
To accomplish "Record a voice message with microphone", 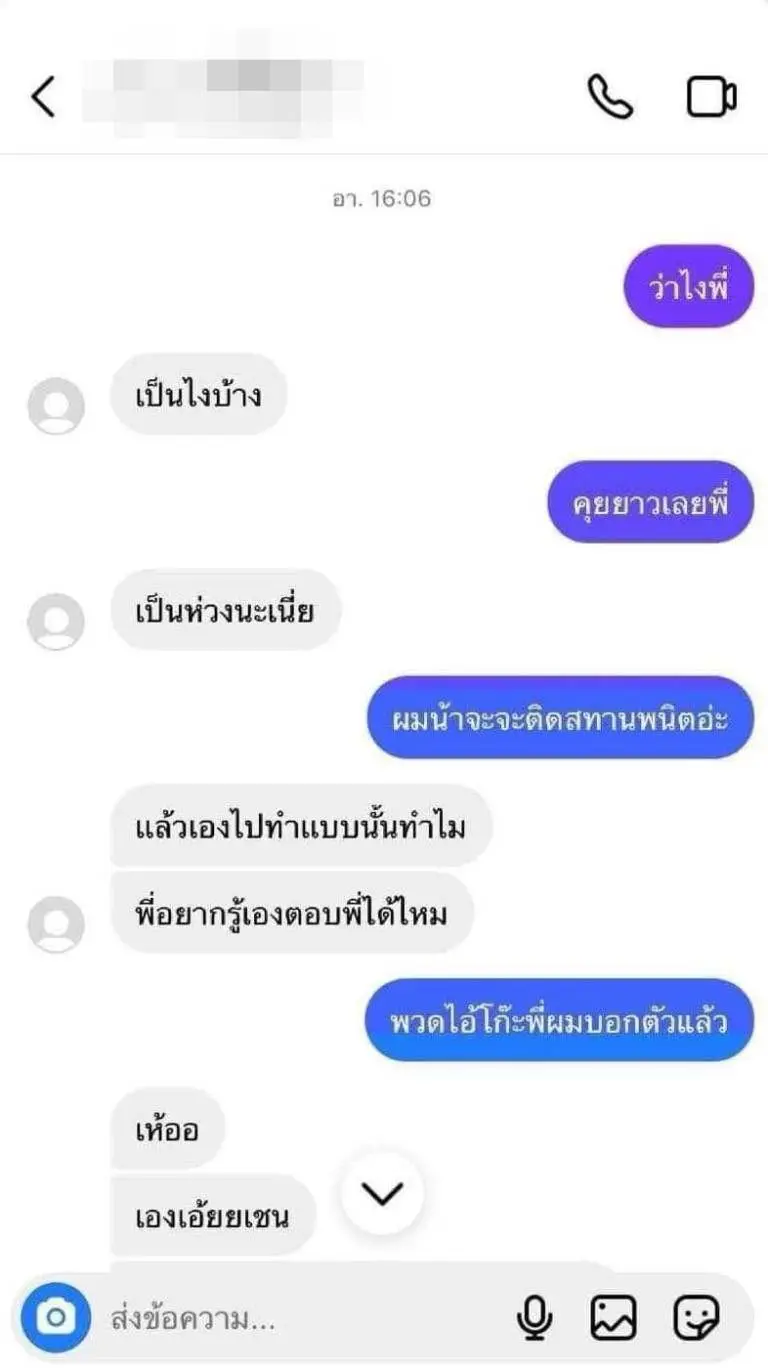I will click(x=535, y=1319).
